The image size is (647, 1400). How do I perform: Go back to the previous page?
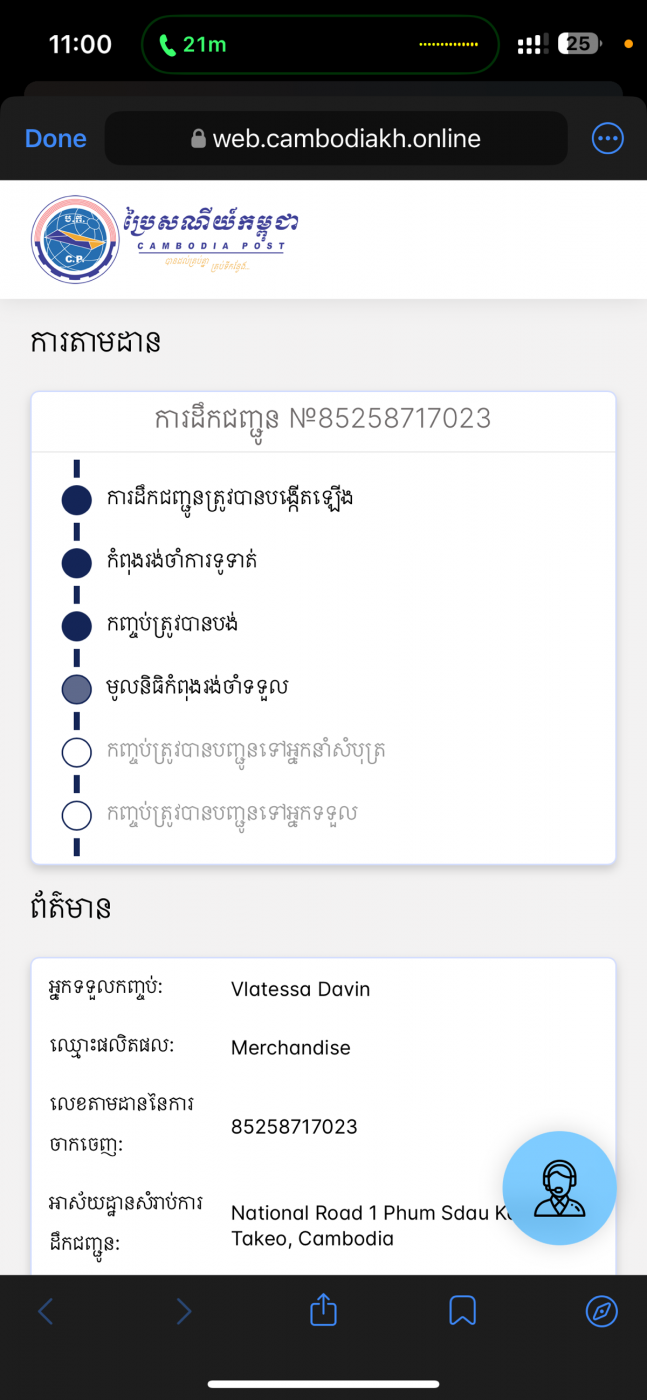click(45, 1311)
